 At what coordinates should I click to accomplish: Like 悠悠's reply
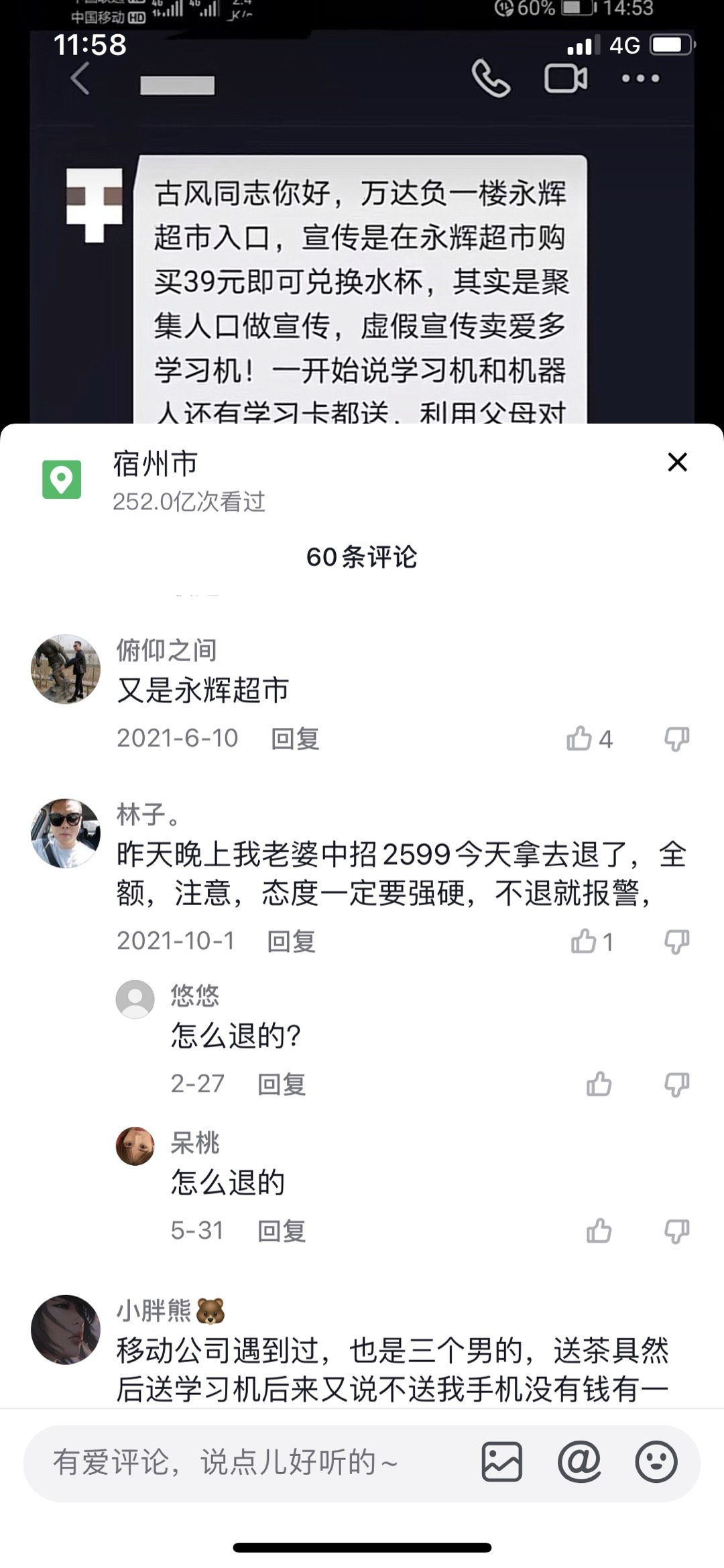pyautogui.click(x=599, y=1084)
